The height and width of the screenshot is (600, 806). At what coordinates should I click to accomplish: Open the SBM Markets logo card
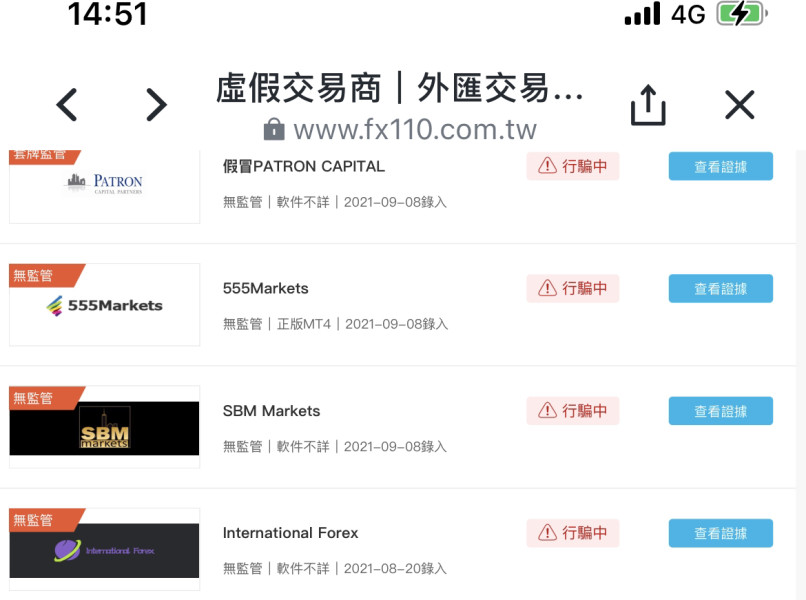pos(104,427)
